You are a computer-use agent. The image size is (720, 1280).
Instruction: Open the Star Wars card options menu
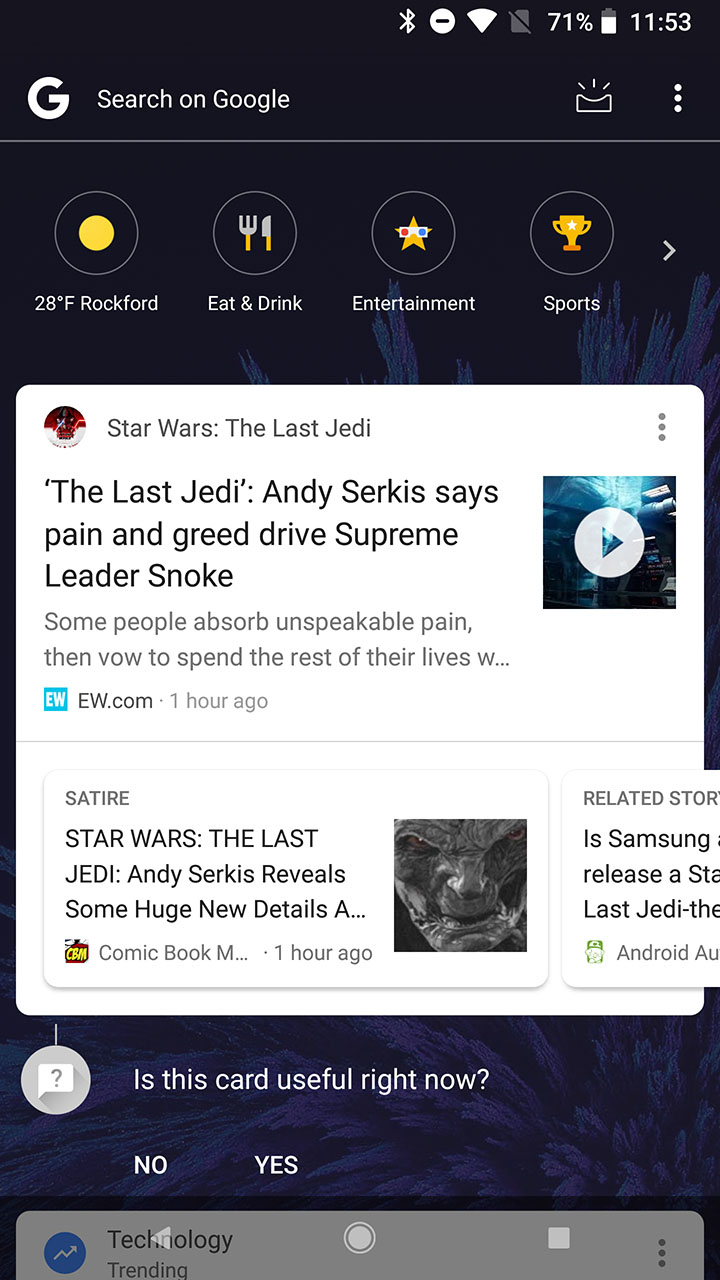click(x=661, y=428)
